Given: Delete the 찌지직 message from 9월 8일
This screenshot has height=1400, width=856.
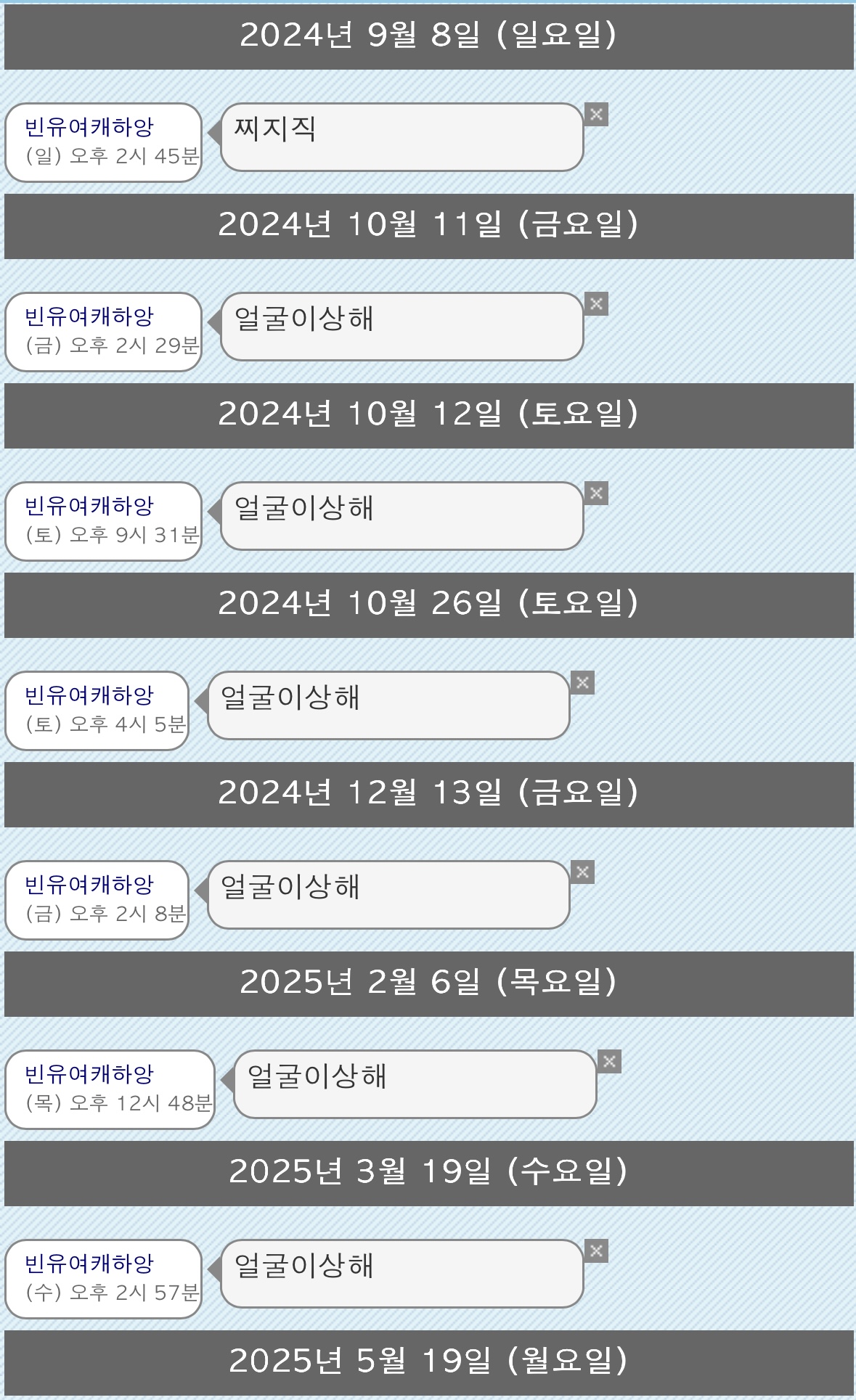Looking at the screenshot, I should (x=596, y=114).
